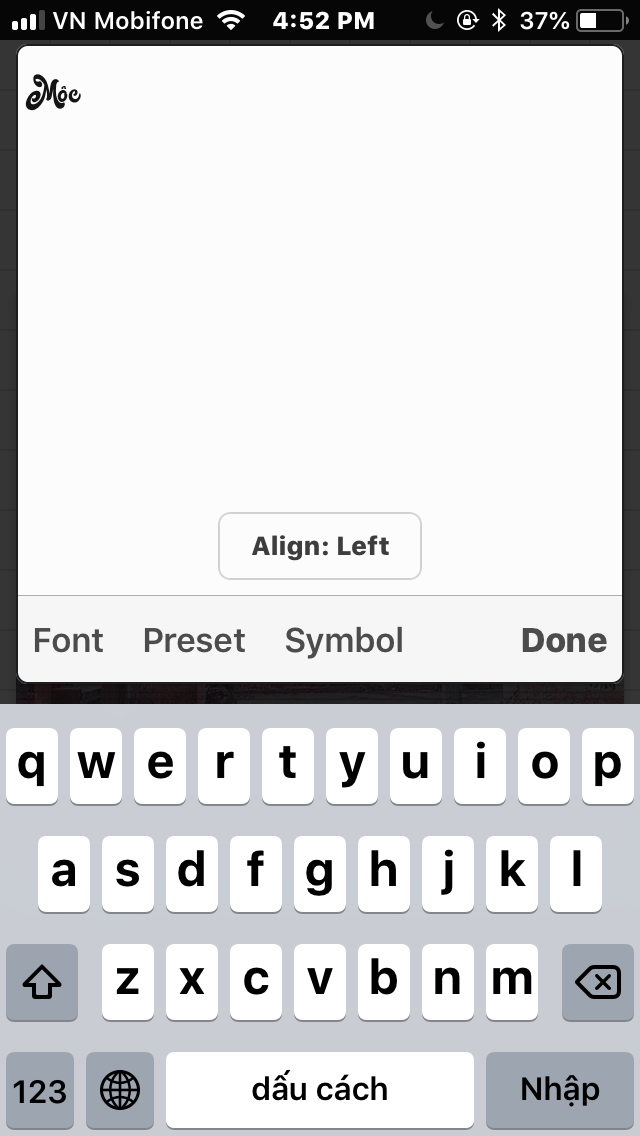Open the Font options
The width and height of the screenshot is (640, 1136).
68,640
